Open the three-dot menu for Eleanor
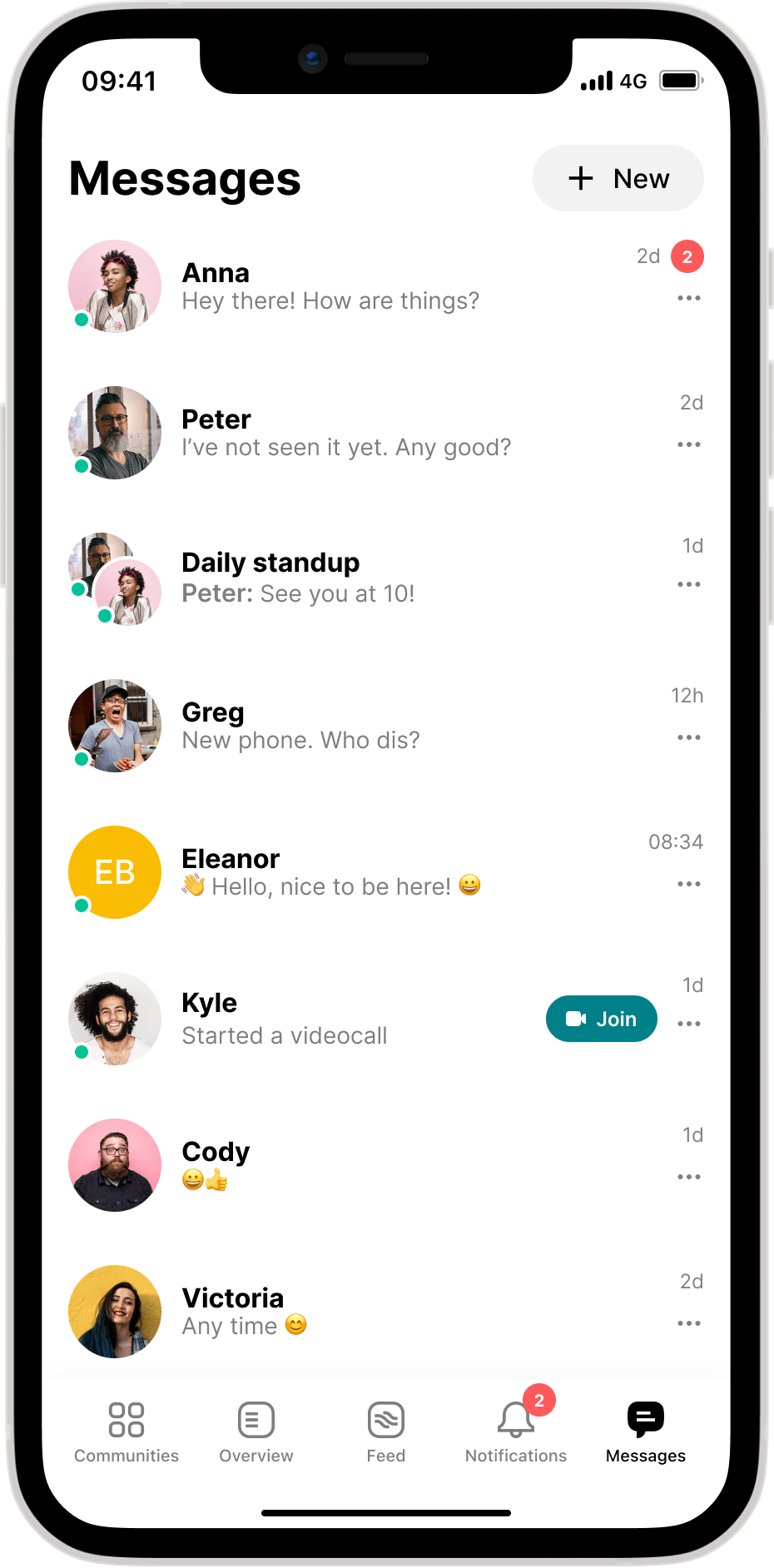774x1568 pixels. point(688,884)
